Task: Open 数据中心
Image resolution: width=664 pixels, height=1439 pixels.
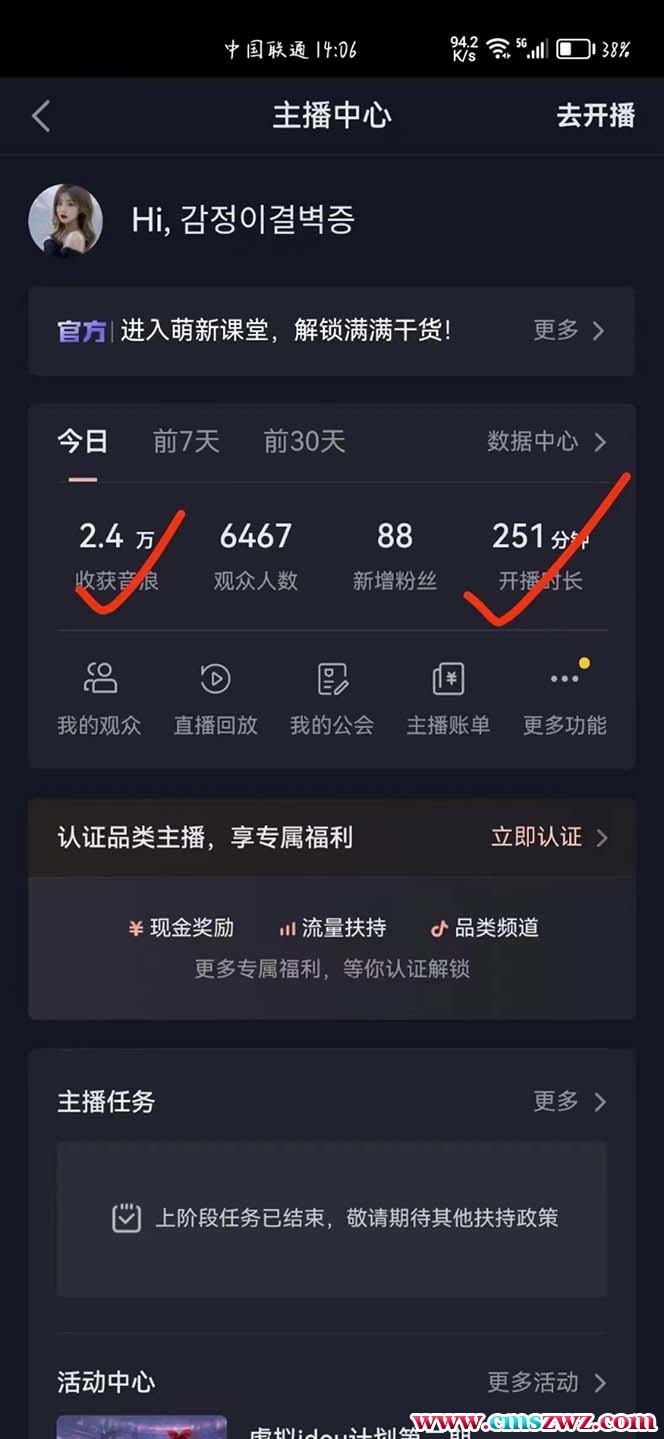Action: click(x=546, y=441)
